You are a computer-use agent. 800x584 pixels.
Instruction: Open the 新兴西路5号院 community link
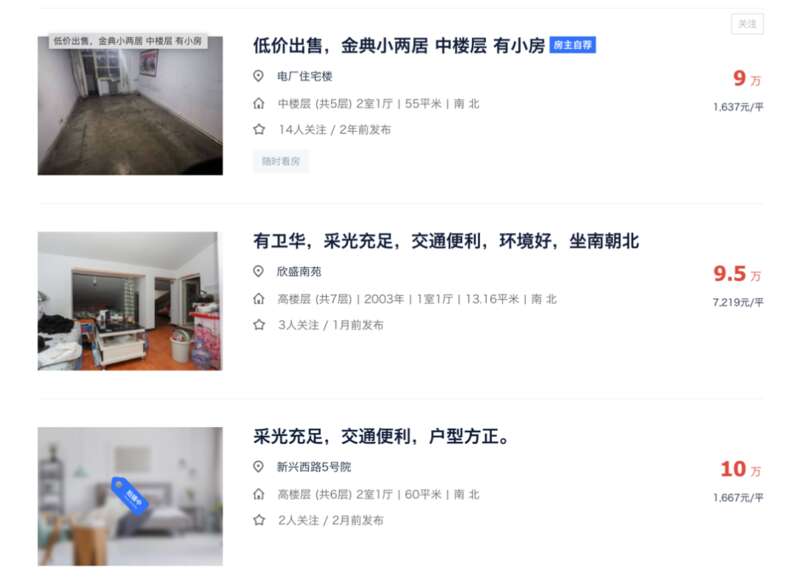coord(314,467)
